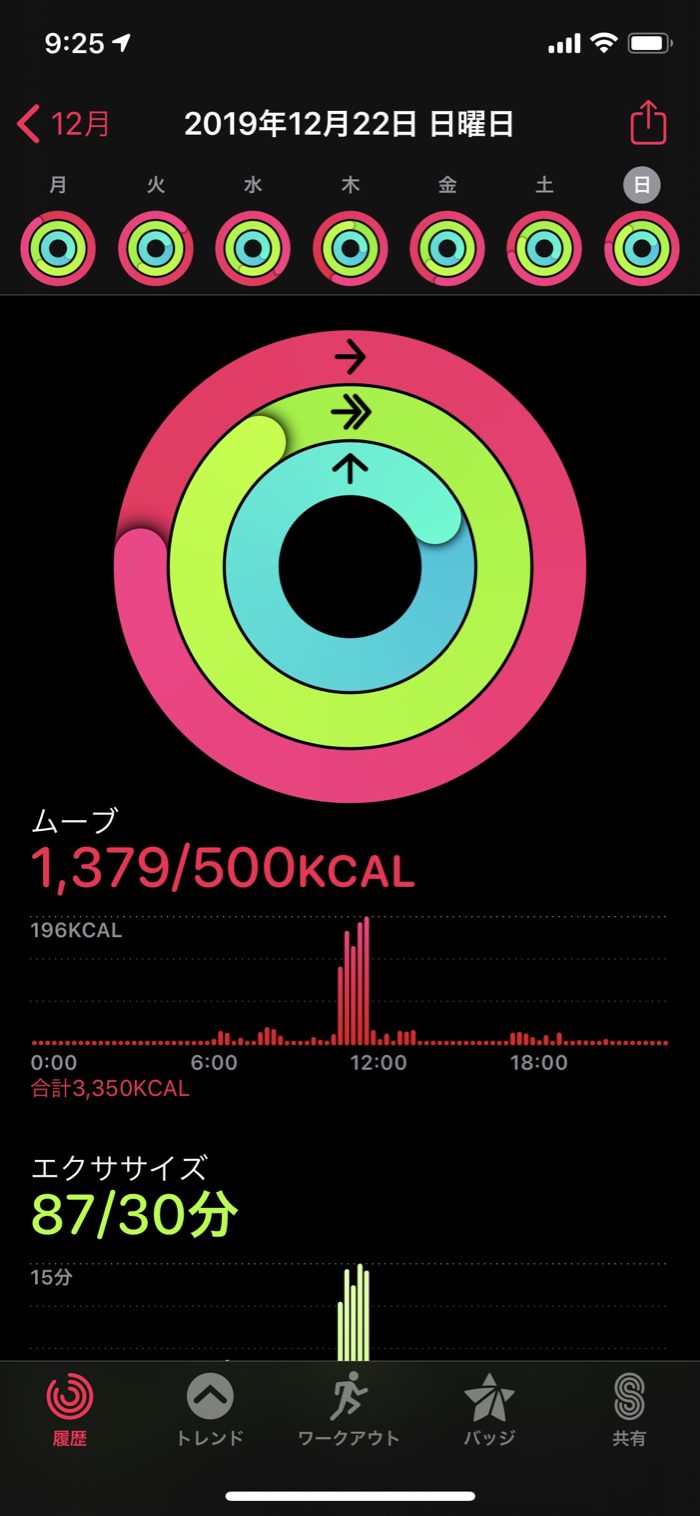
Task: Open the バッジ tab
Action: tap(490, 1410)
